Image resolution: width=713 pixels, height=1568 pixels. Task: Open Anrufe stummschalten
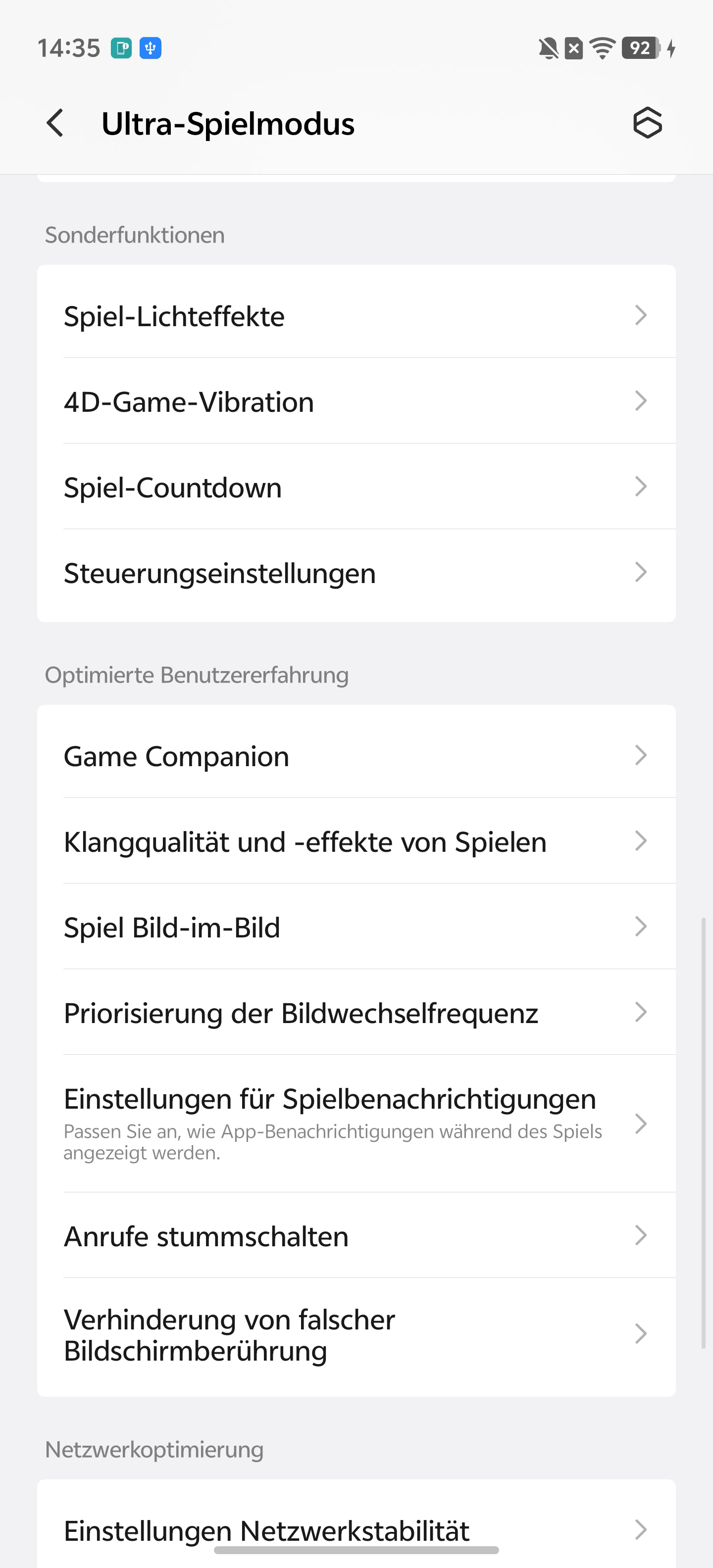point(356,1236)
